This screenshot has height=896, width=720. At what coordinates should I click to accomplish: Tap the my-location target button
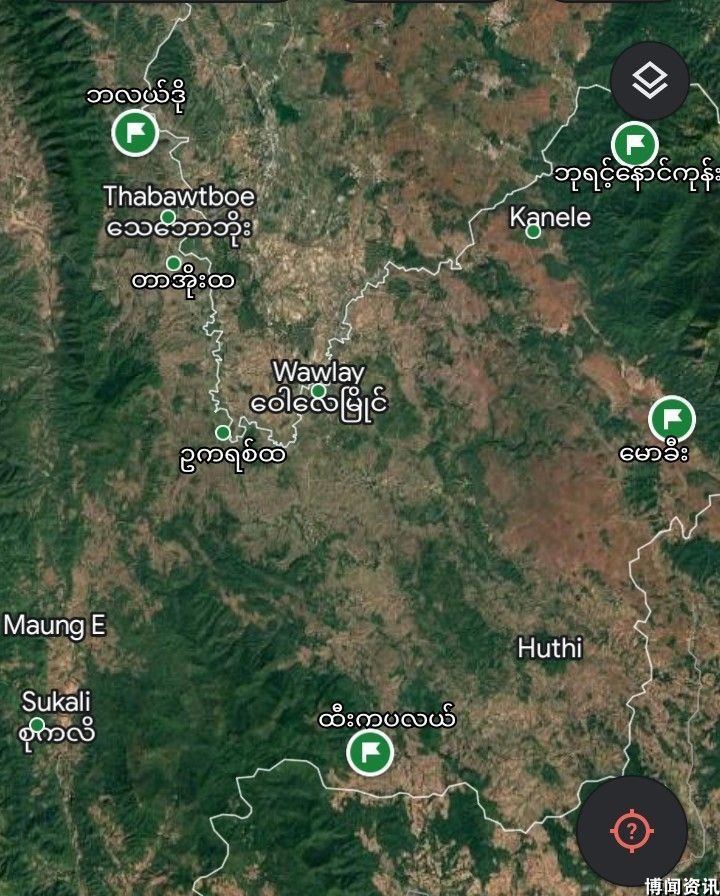coord(632,830)
